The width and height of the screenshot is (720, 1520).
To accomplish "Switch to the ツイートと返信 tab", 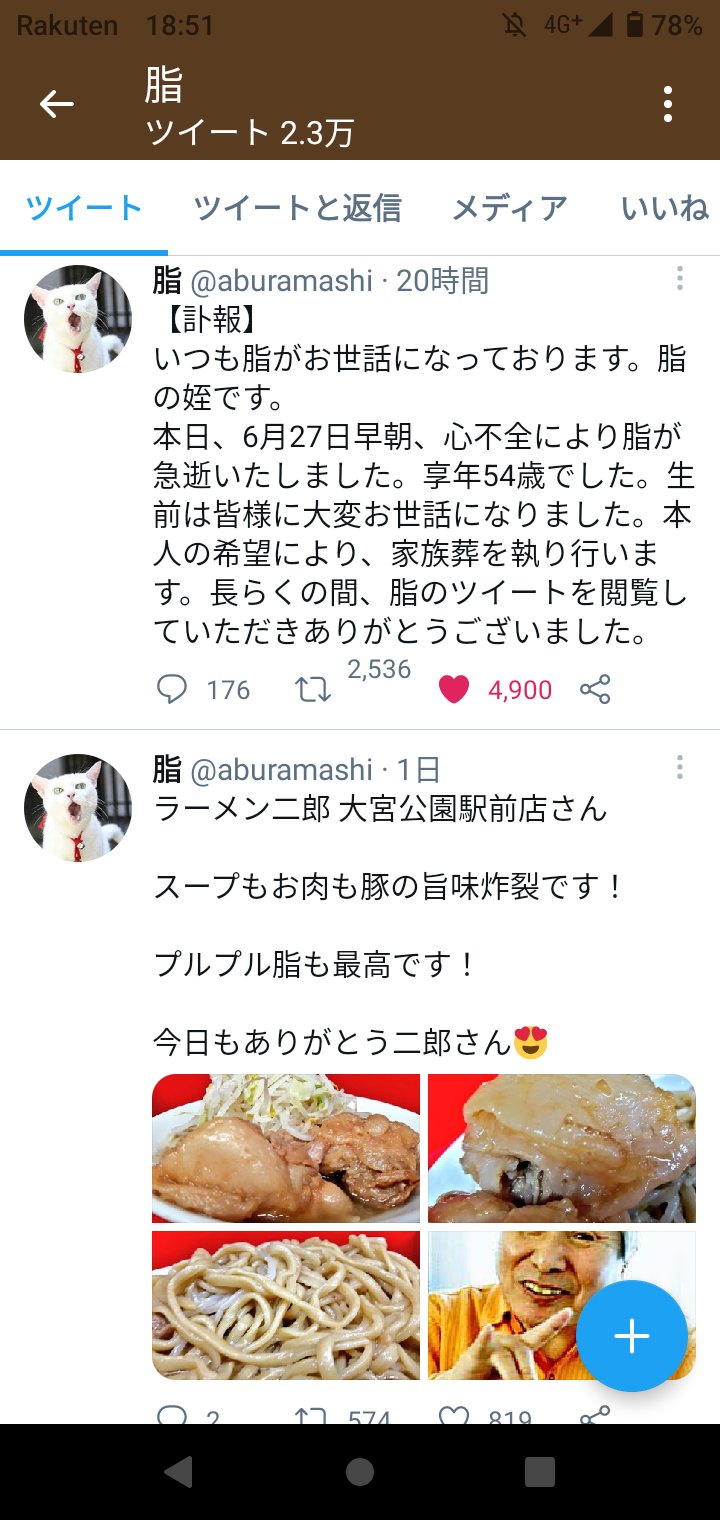I will point(297,208).
